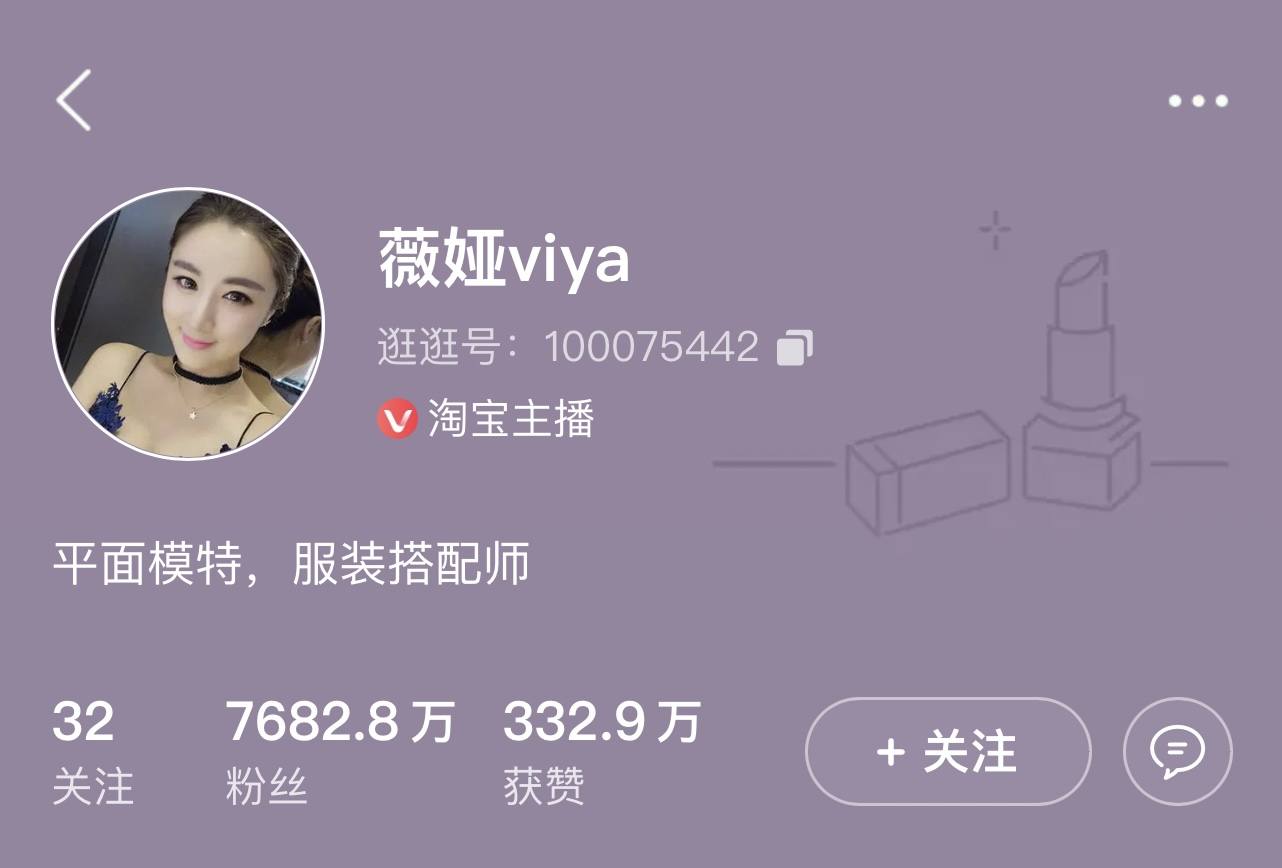1282x868 pixels.
Task: Open the three-dot overflow menu
Action: tap(1198, 101)
